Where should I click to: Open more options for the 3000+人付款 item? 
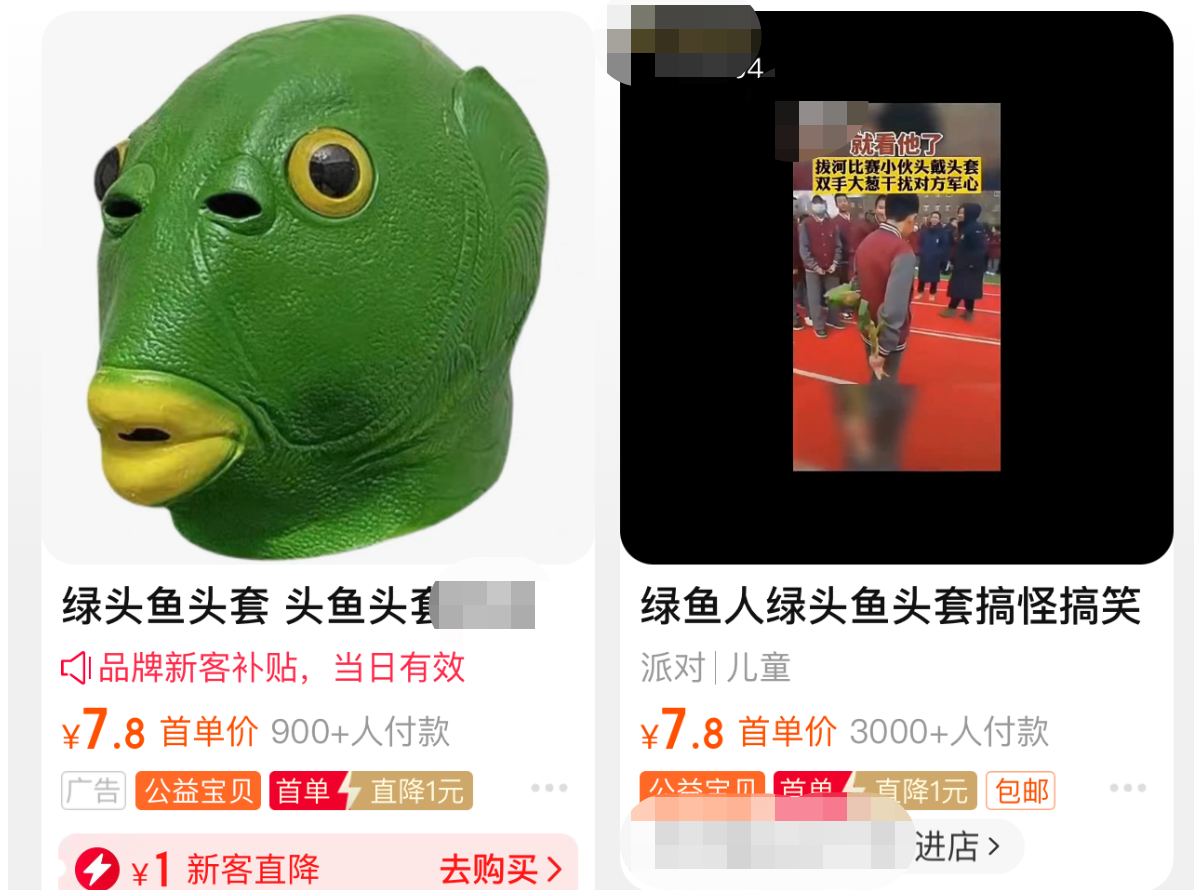[x=1127, y=788]
